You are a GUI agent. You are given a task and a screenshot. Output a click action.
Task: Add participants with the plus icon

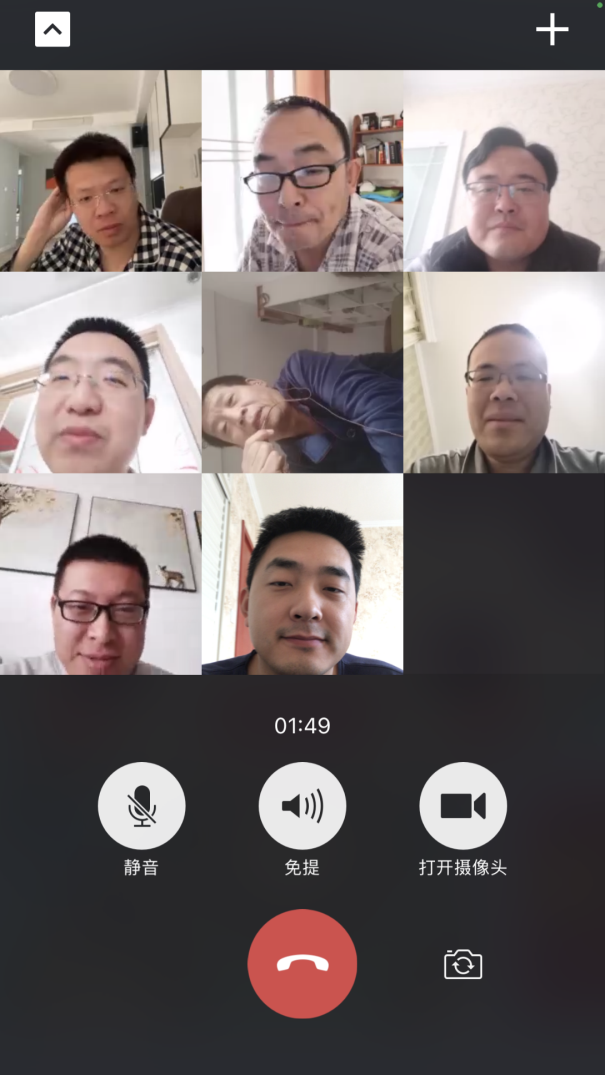pos(552,30)
